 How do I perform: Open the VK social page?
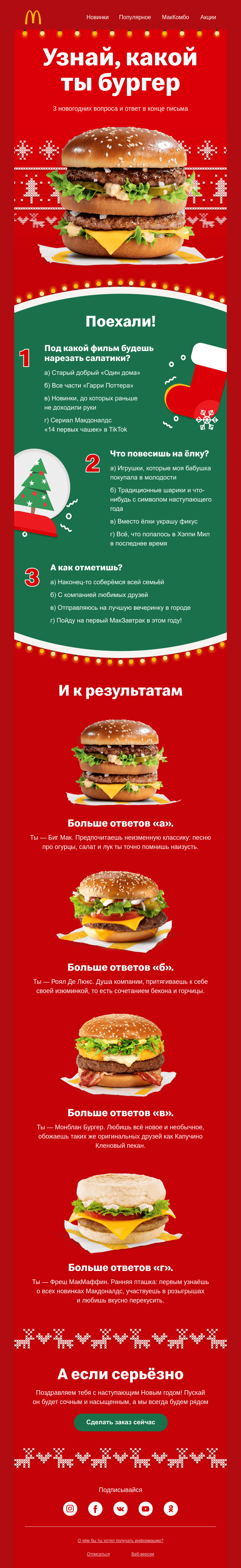click(x=120, y=1508)
